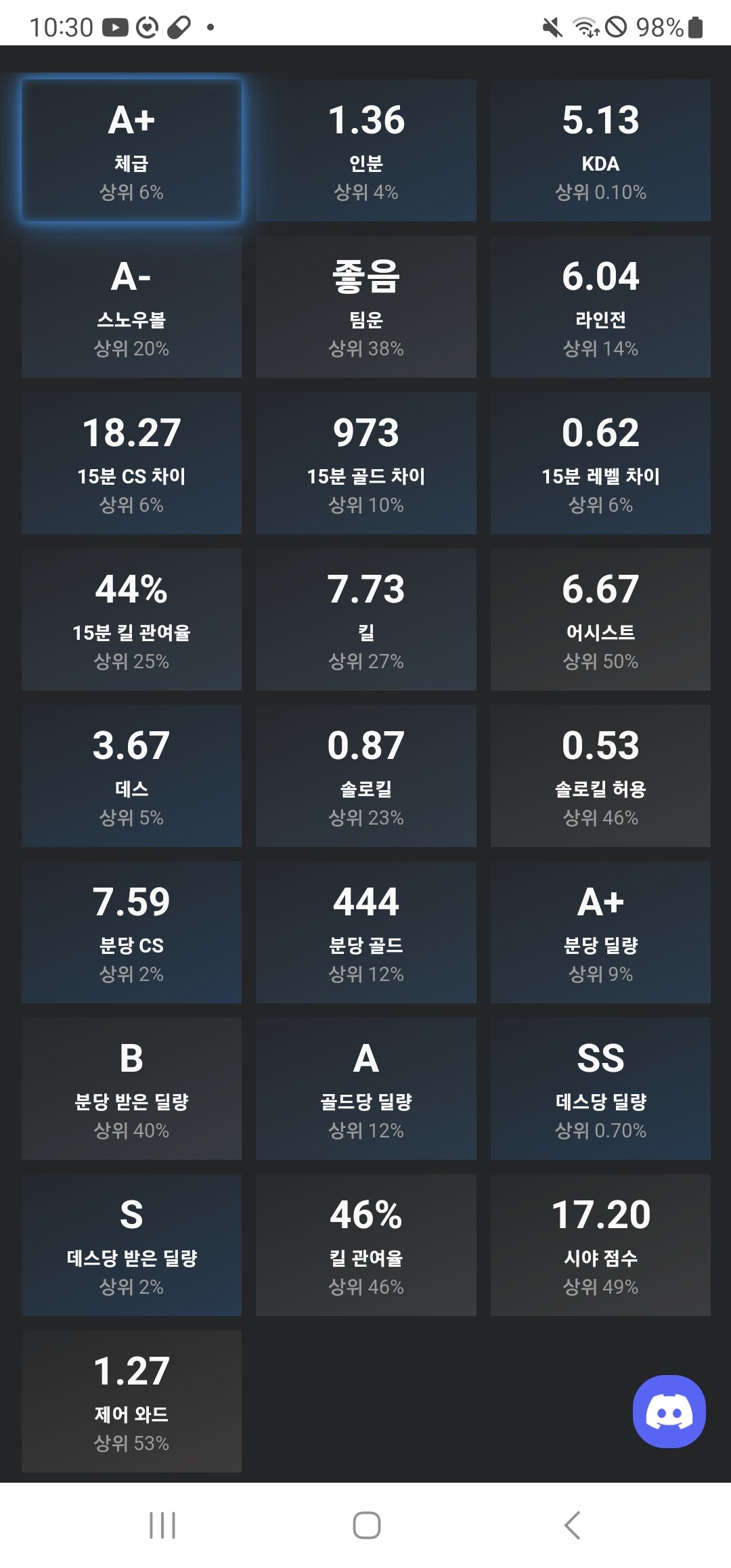731x1568 pixels.
Task: Open the Discord floating button
Action: (669, 1411)
